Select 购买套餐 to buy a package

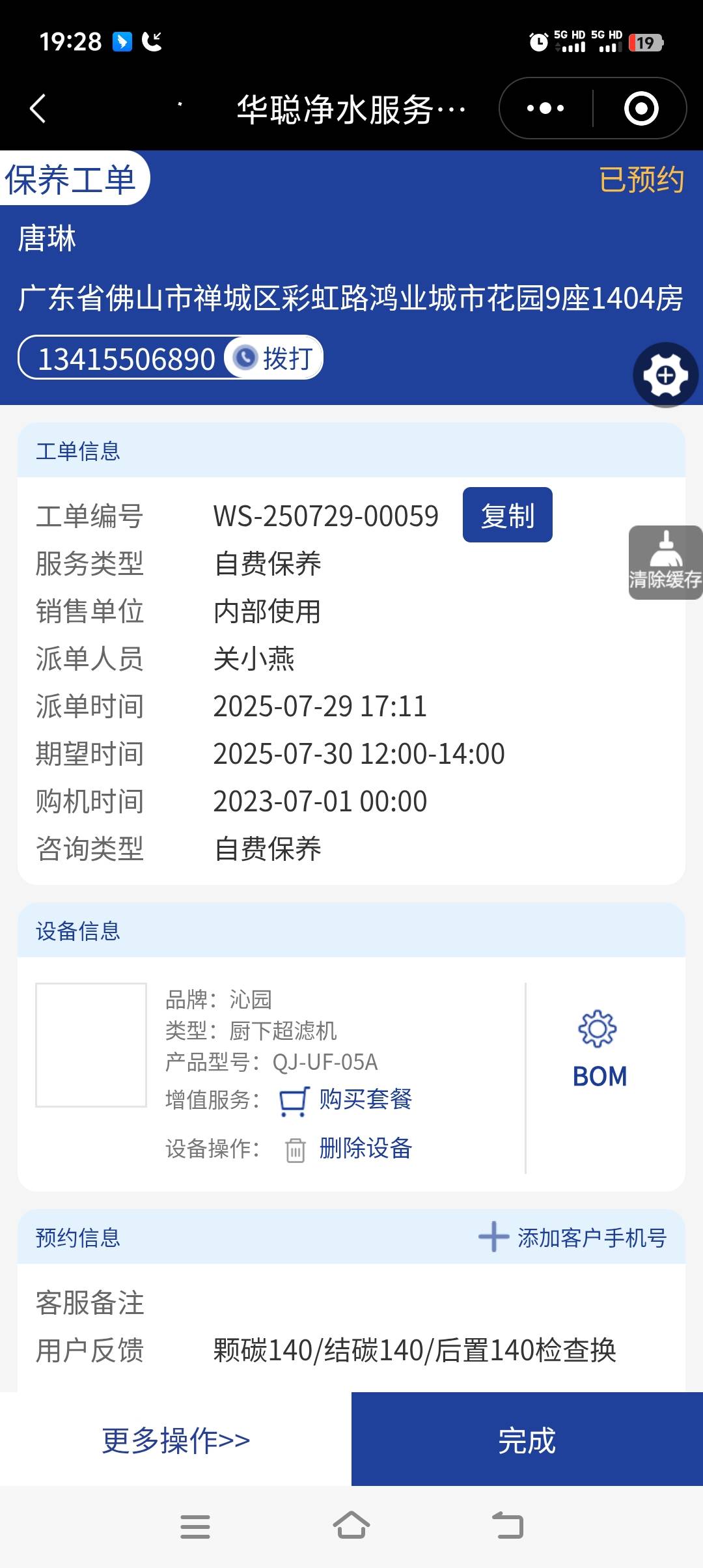(x=365, y=1099)
